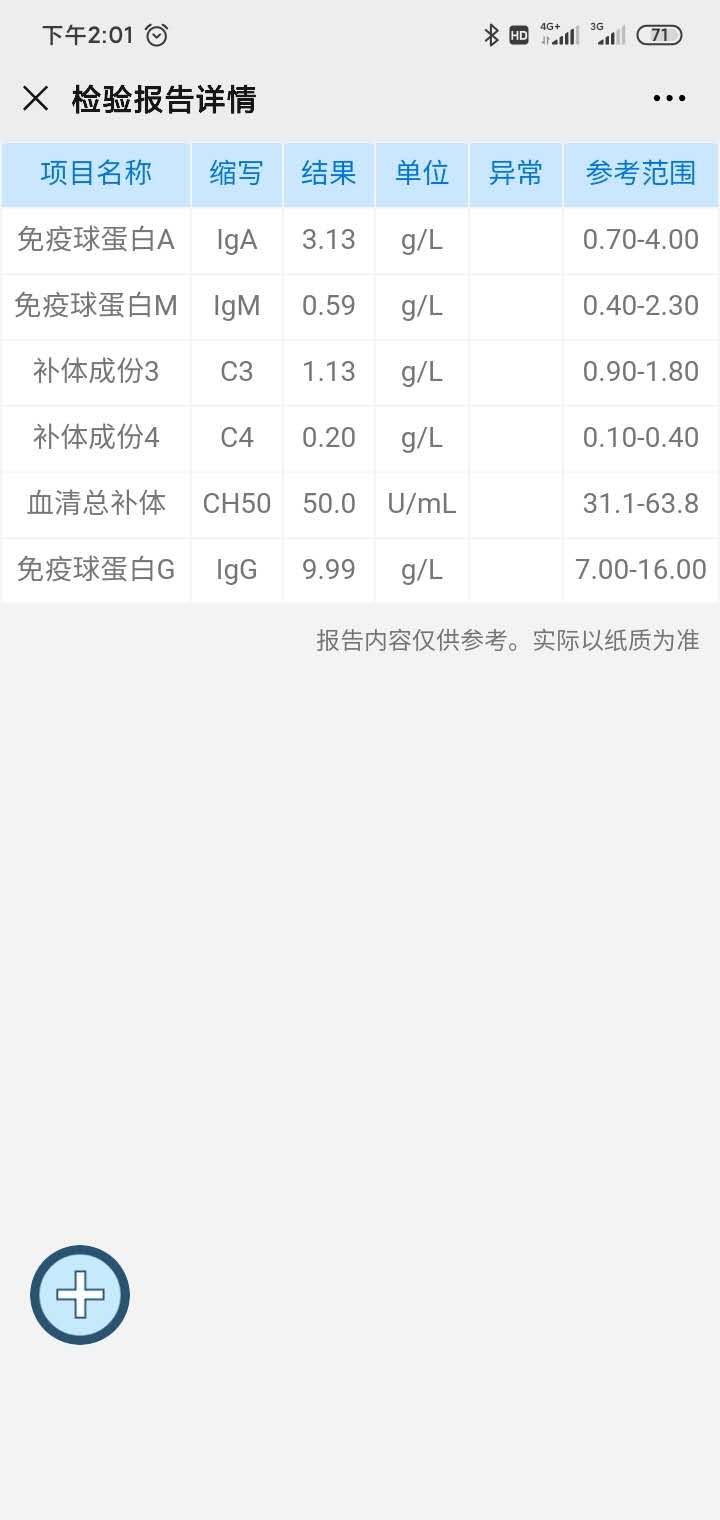Tap the floating plus button
Image resolution: width=720 pixels, height=1520 pixels.
coord(80,1295)
